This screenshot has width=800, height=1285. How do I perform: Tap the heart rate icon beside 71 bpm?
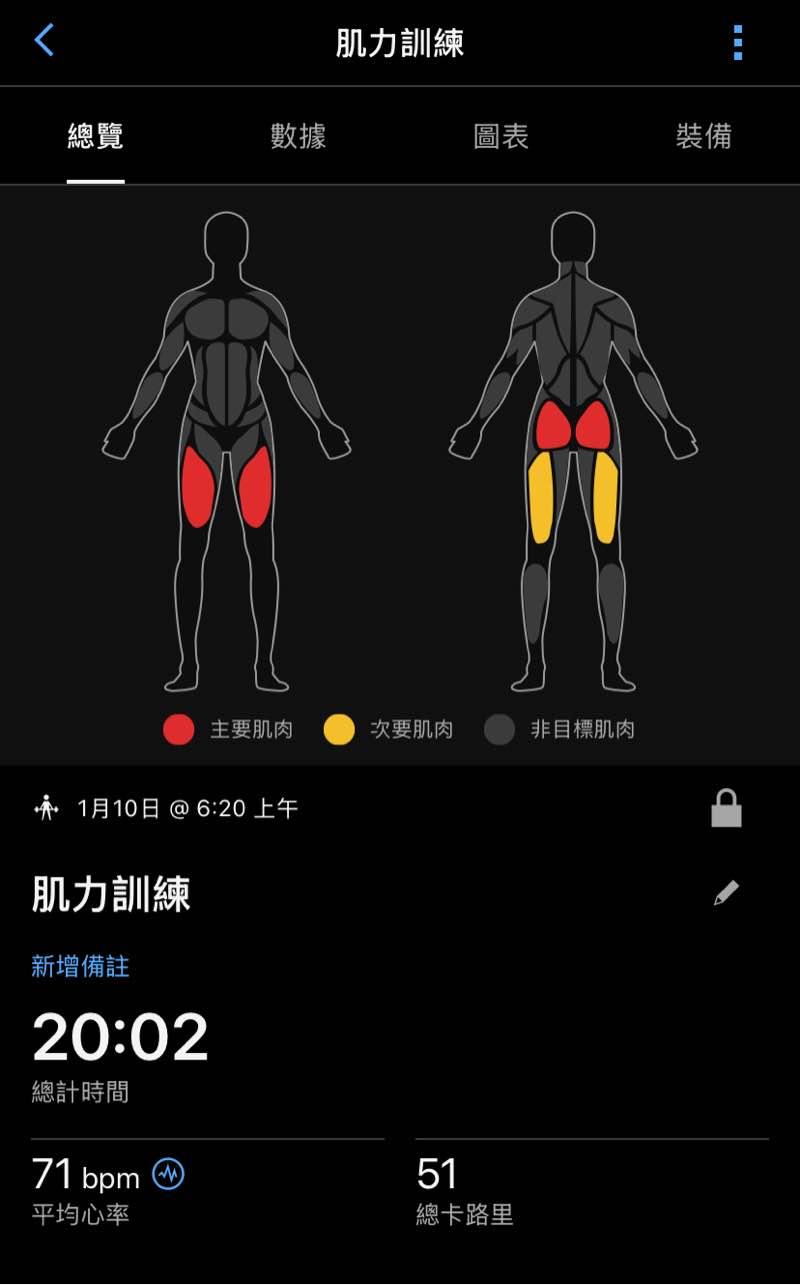tap(168, 1174)
